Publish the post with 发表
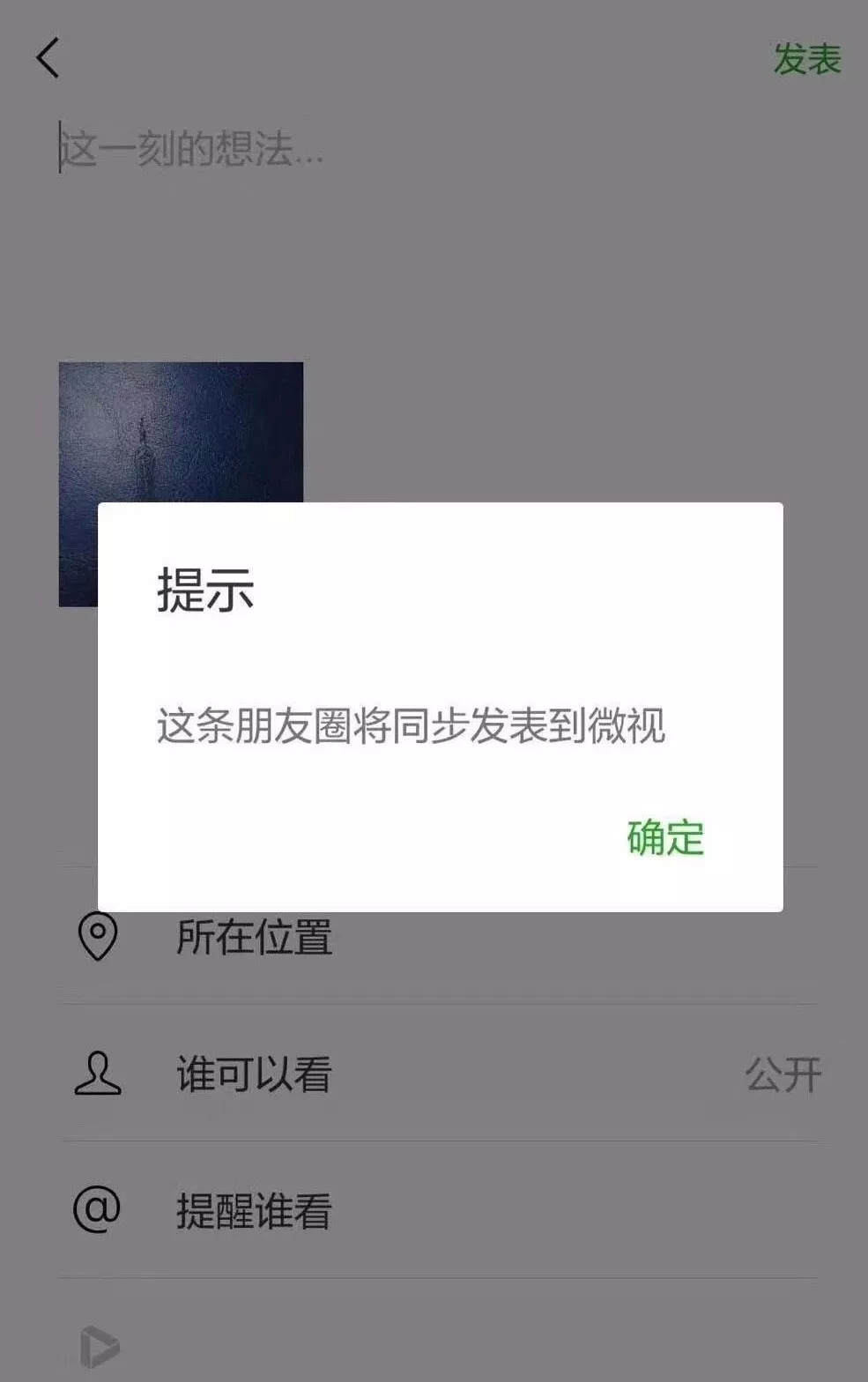Image resolution: width=868 pixels, height=1382 pixels. 806,60
